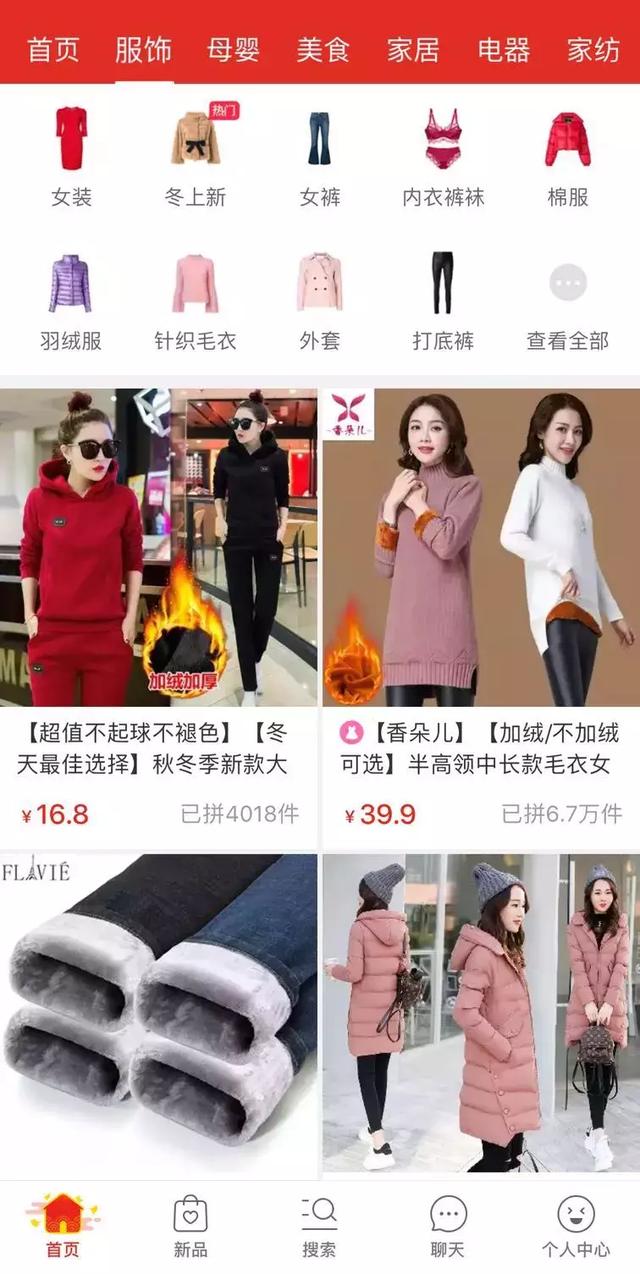This screenshot has width=640, height=1274.
Task: Browse the 羽绒服 category
Action: click(71, 300)
